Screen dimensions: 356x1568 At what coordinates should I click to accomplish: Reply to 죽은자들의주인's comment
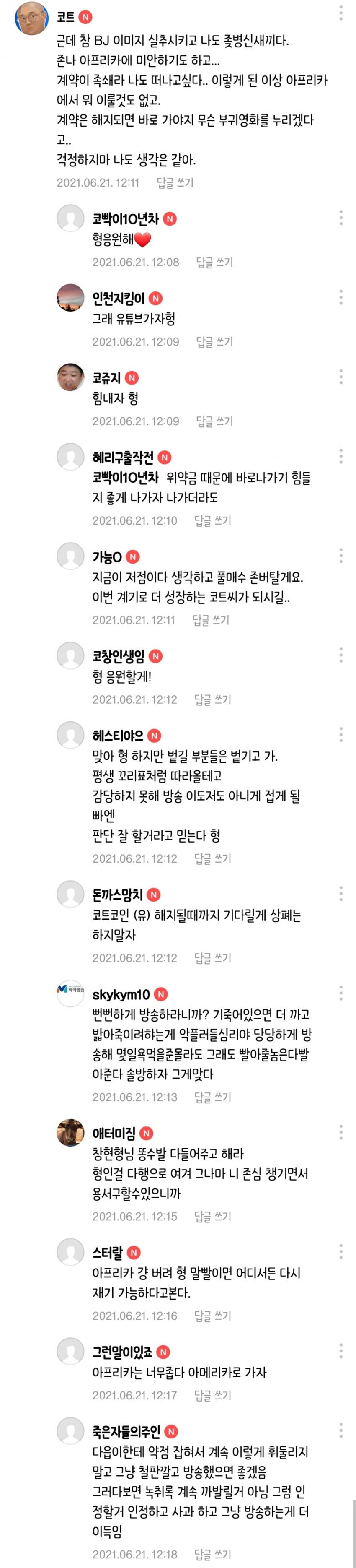pyautogui.click(x=212, y=1554)
